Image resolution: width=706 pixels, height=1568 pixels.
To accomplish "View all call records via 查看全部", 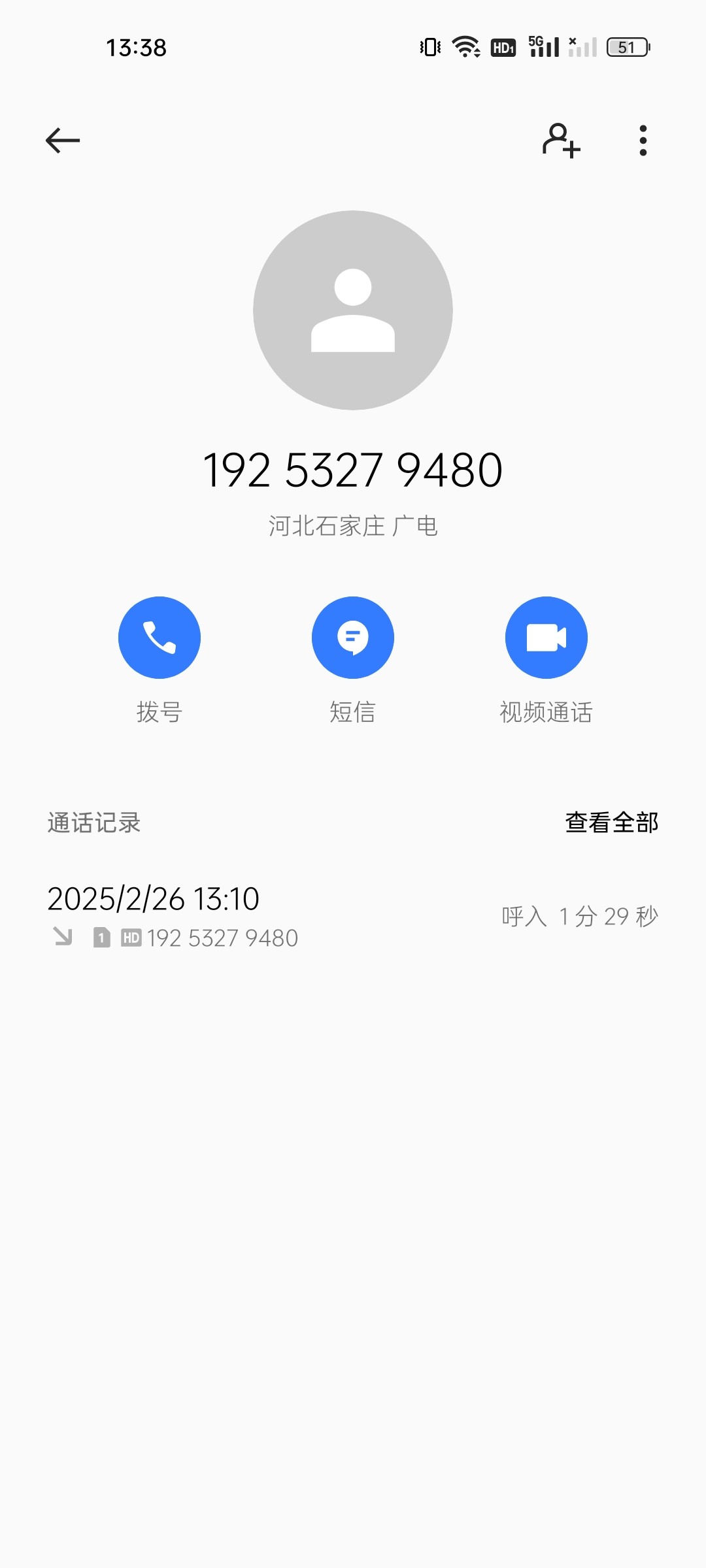I will (612, 823).
